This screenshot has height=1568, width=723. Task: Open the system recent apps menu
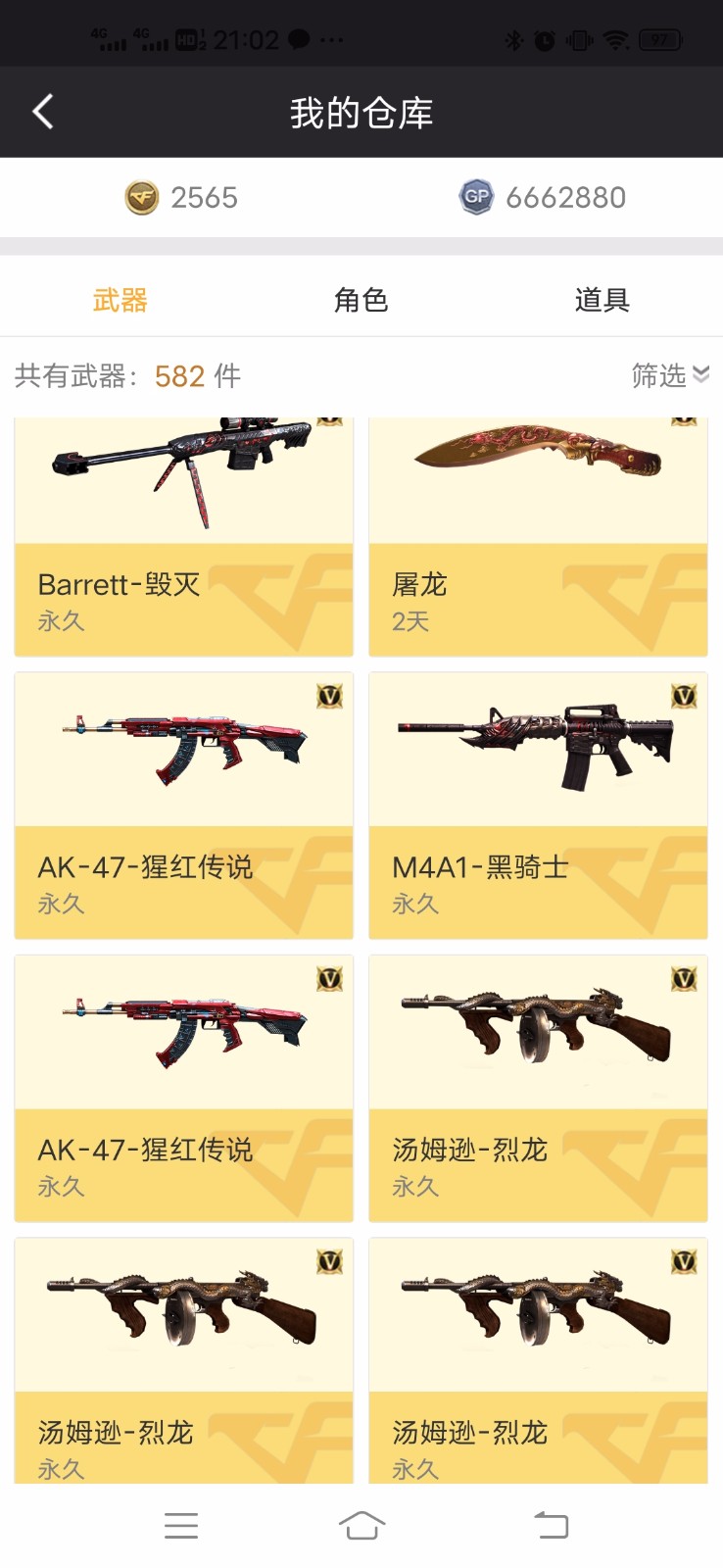click(181, 1525)
